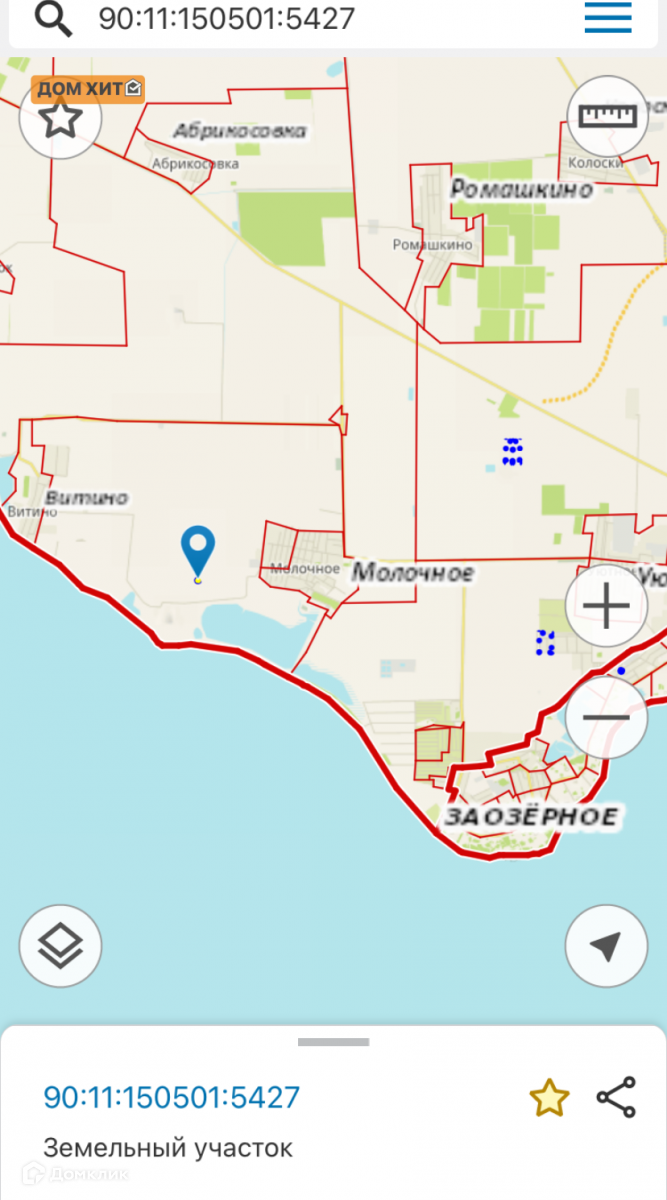Zoom in on the map
This screenshot has height=1200, width=667.
click(x=606, y=606)
